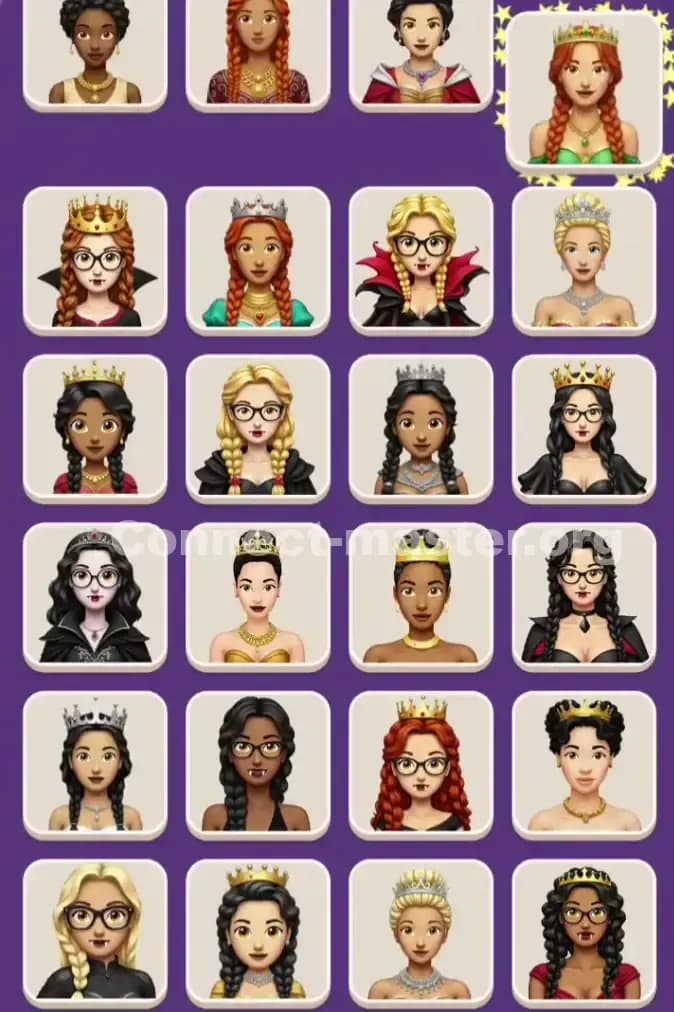
Task: Tap the crownless curly-haired woman with gold necklace
Action: tap(95, 50)
